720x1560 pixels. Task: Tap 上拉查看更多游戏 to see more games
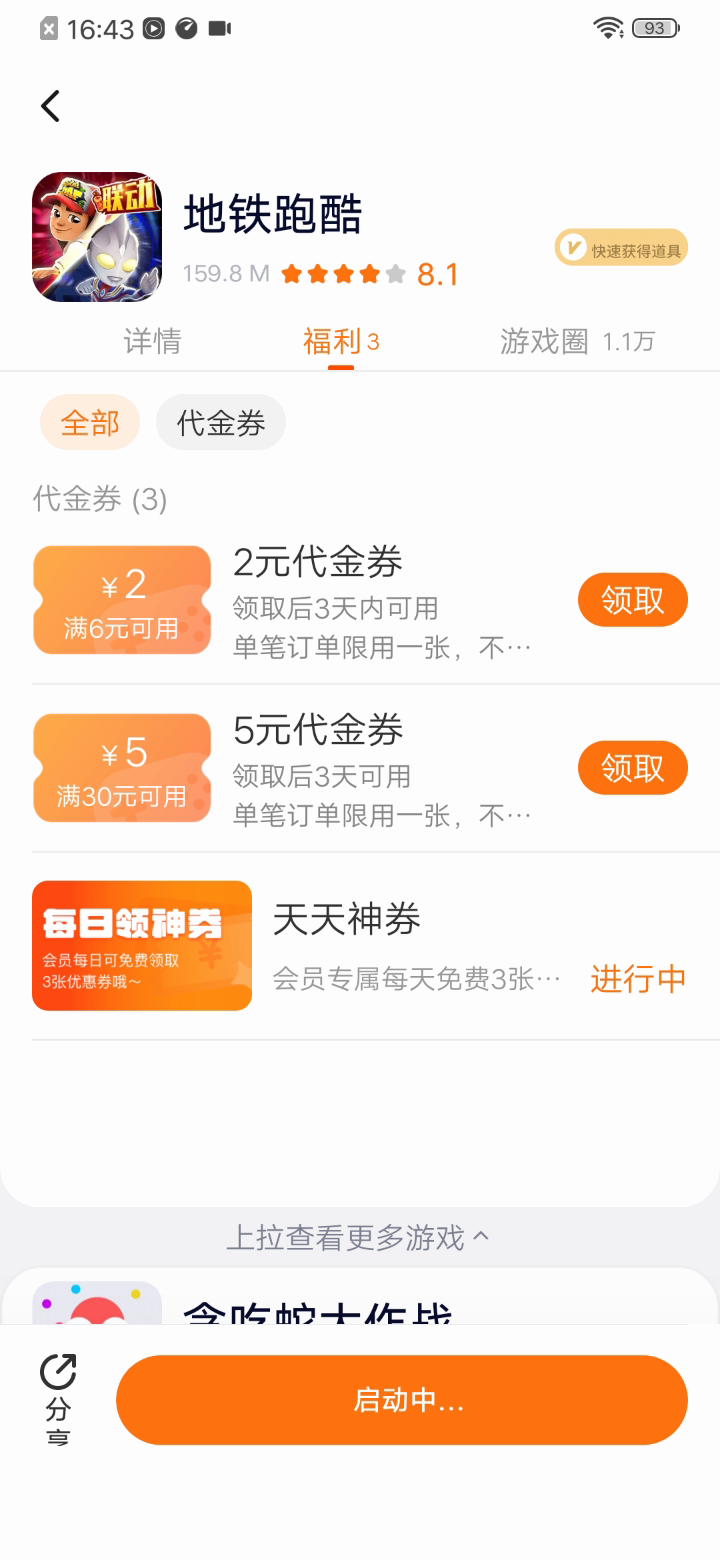tap(358, 1238)
